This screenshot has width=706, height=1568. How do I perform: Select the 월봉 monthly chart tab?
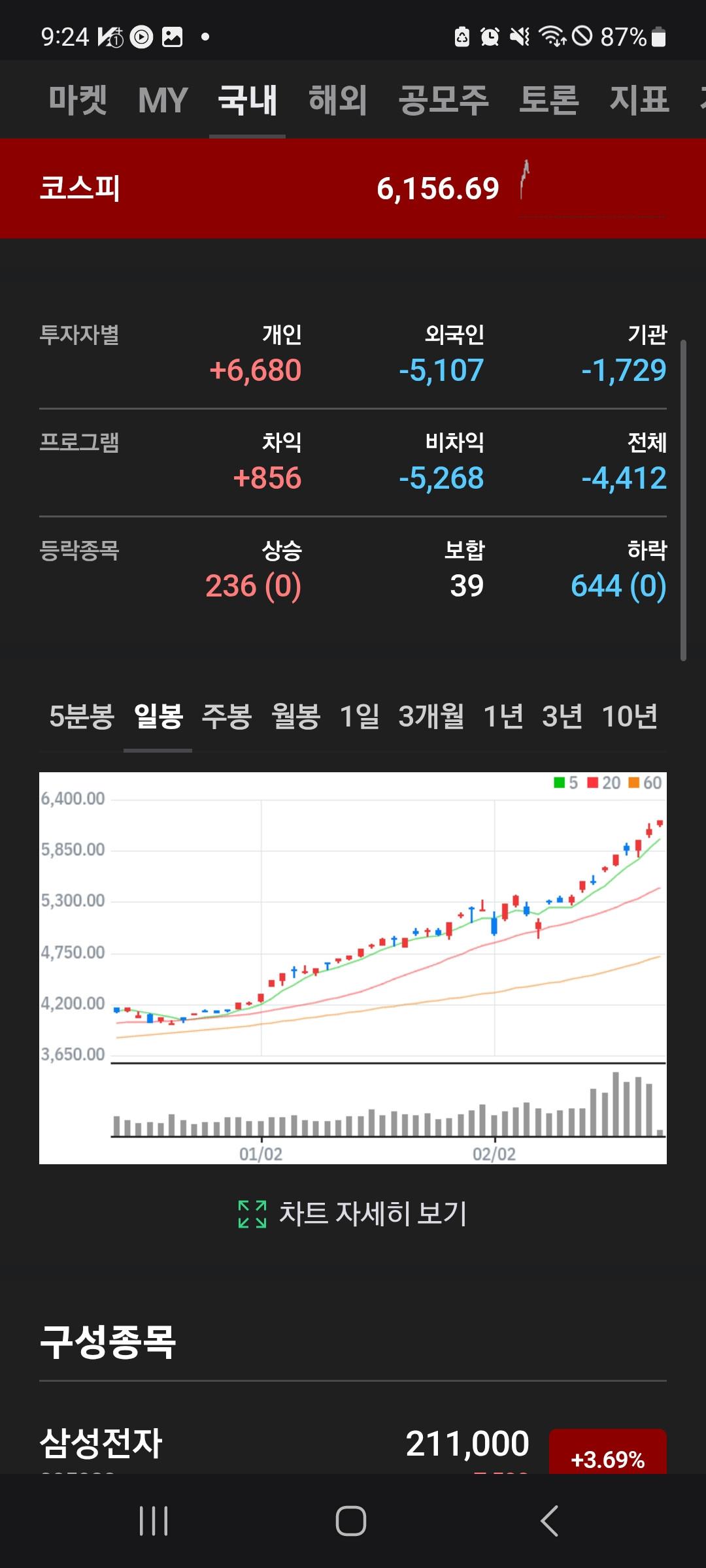[x=295, y=719]
